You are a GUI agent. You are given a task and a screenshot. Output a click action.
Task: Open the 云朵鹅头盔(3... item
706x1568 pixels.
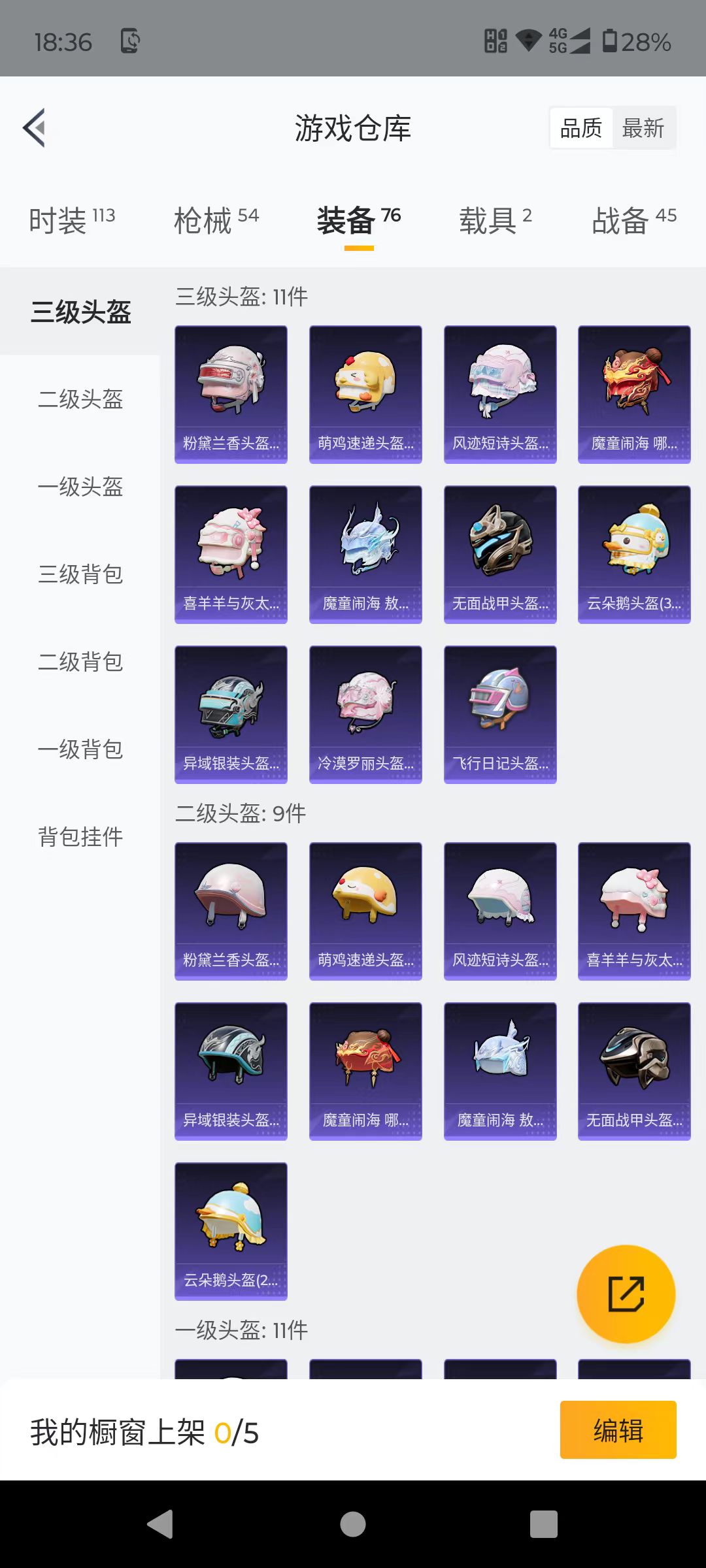click(x=634, y=554)
